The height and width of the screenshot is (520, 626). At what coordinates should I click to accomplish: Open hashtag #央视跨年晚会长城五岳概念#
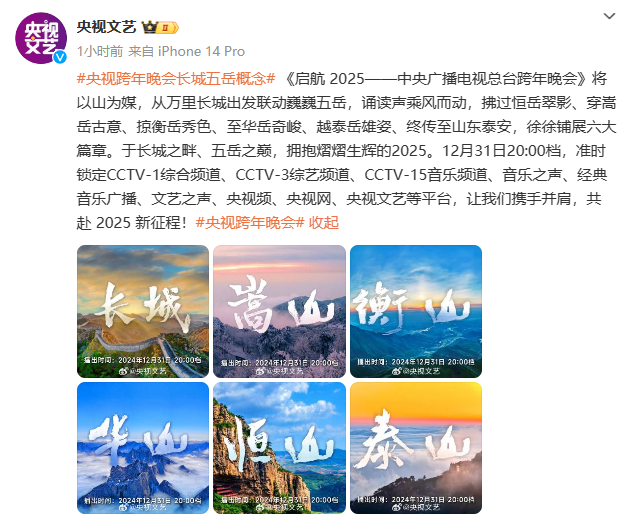176,78
